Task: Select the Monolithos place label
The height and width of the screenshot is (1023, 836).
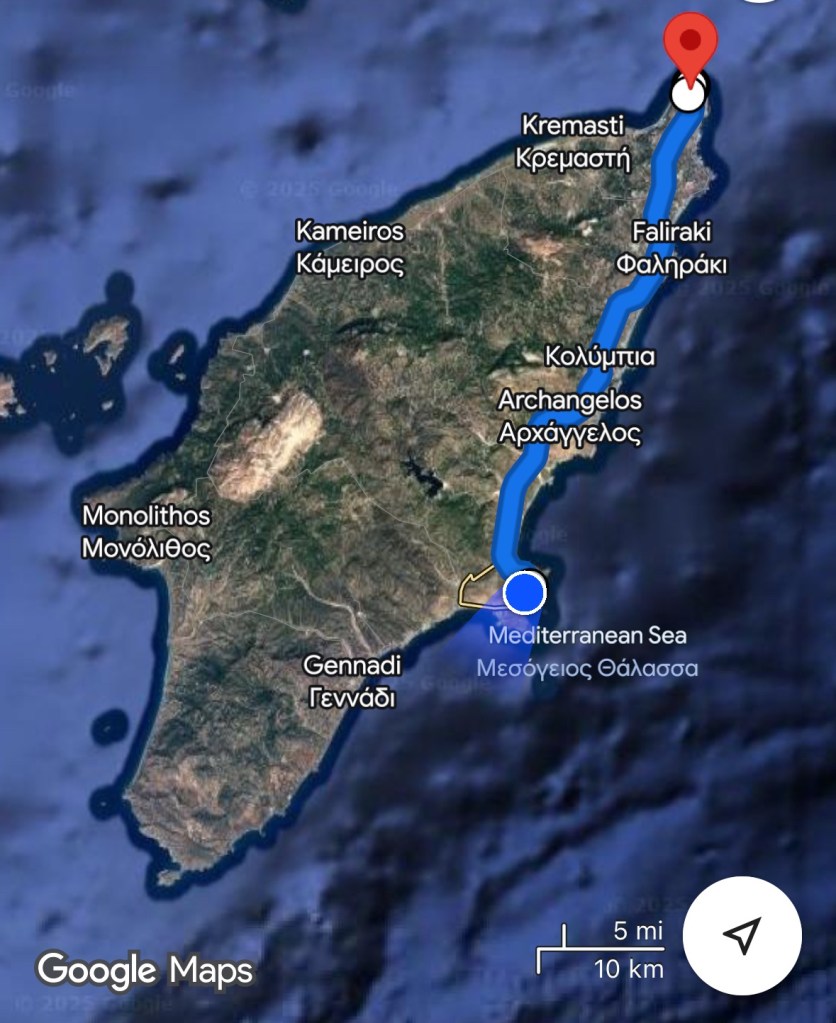Action: coord(146,532)
